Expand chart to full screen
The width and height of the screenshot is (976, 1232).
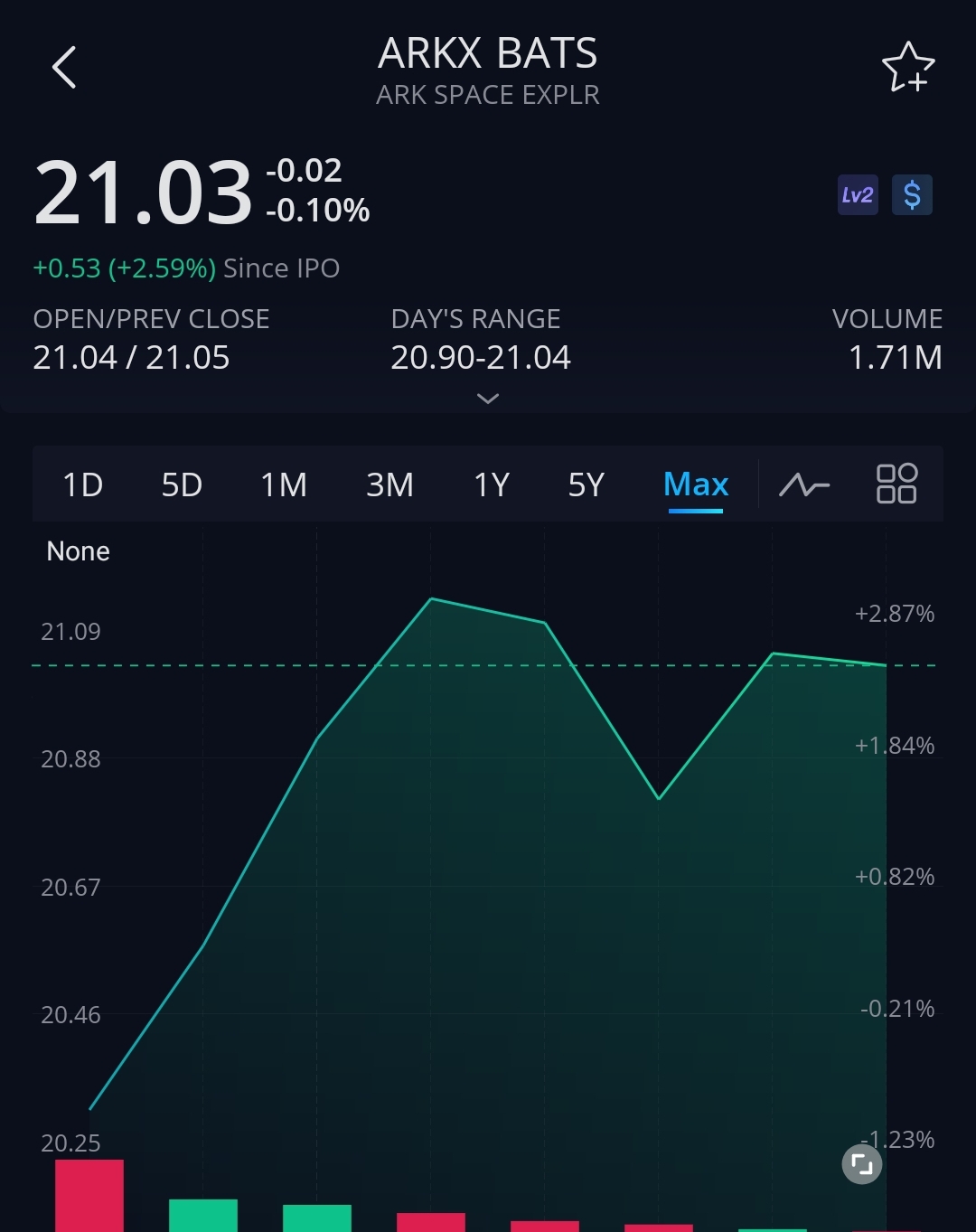pyautogui.click(x=862, y=1164)
